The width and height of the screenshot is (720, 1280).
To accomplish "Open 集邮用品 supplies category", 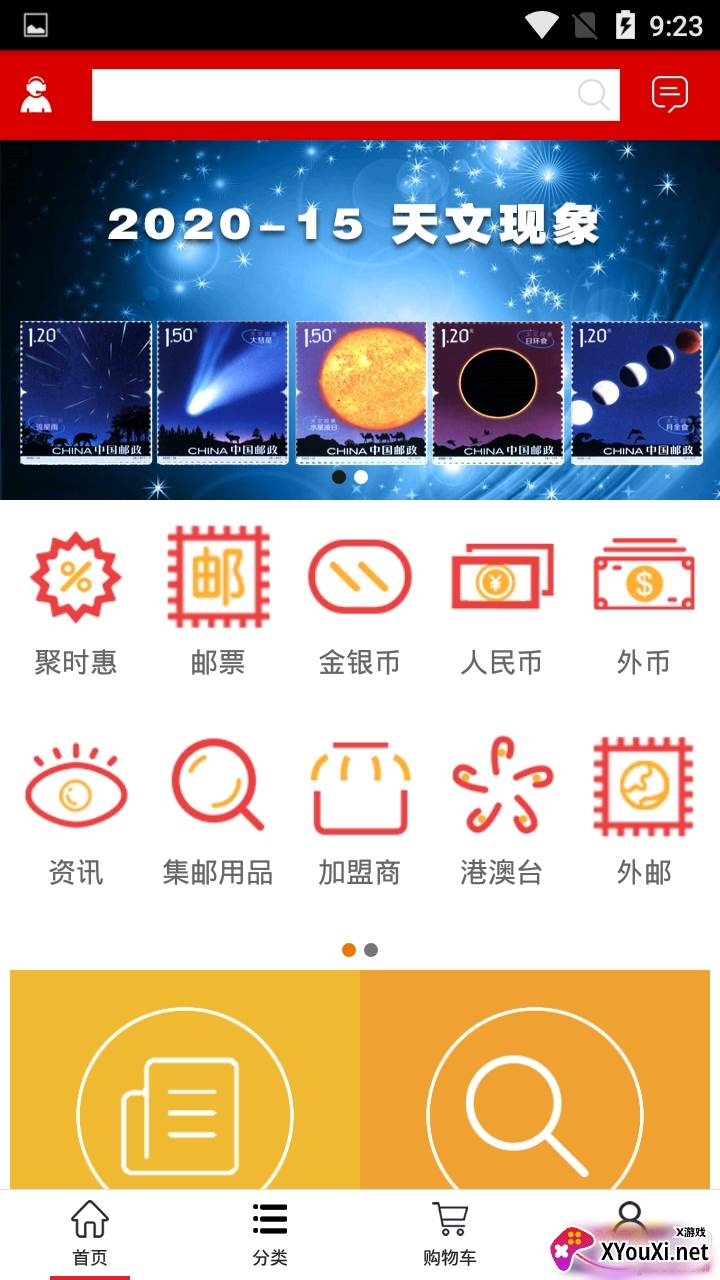I will coord(218,812).
